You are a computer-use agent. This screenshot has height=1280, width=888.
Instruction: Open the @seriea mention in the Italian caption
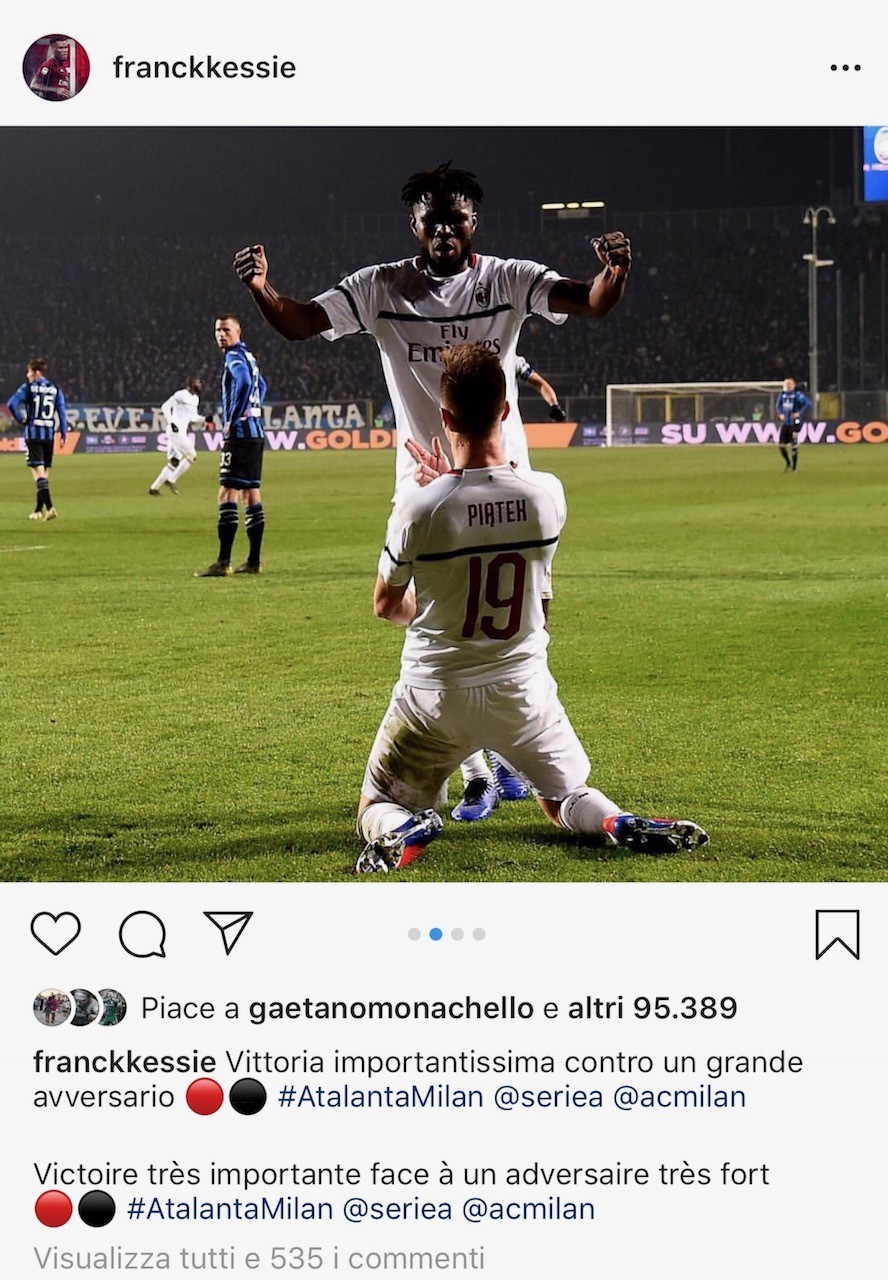tap(548, 1097)
